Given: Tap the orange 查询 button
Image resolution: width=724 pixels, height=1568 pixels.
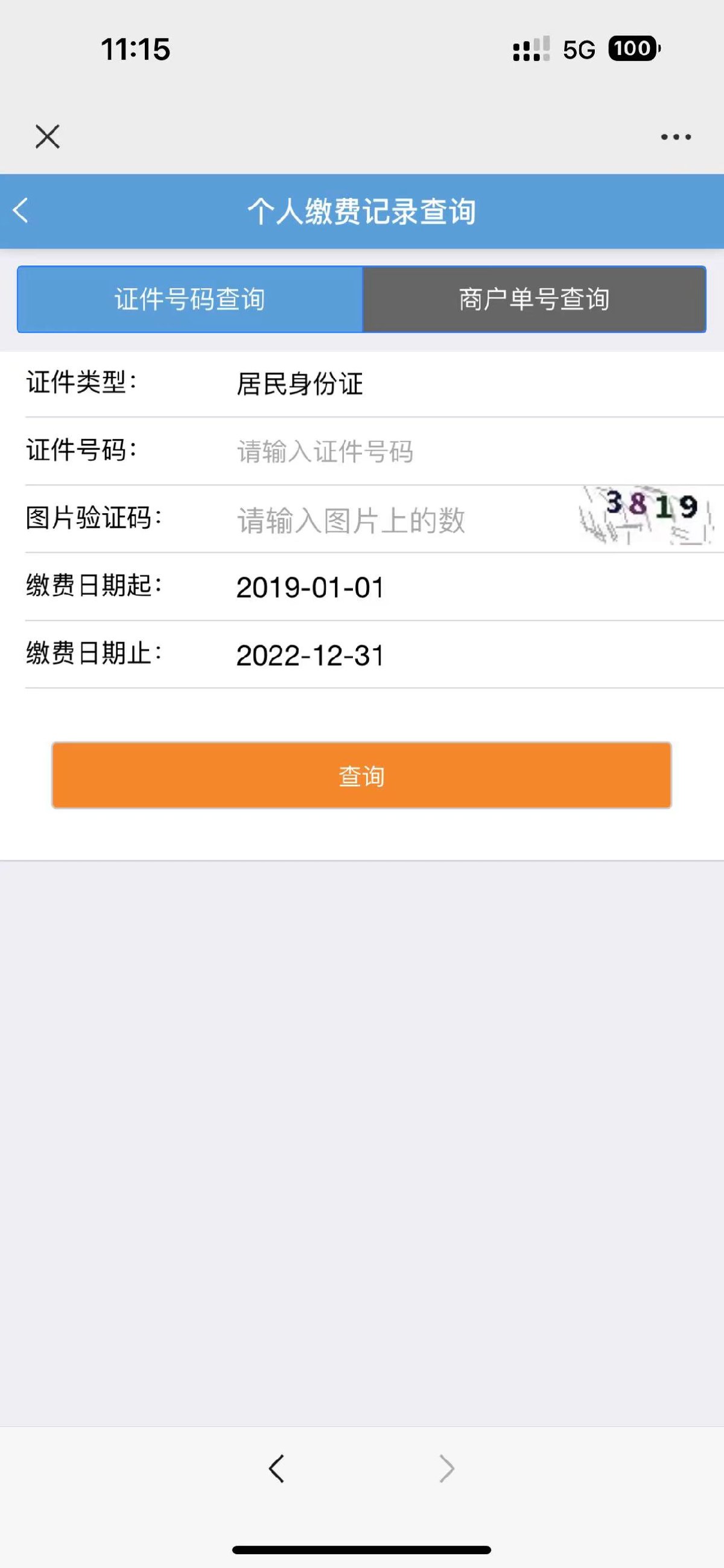Looking at the screenshot, I should tap(361, 776).
